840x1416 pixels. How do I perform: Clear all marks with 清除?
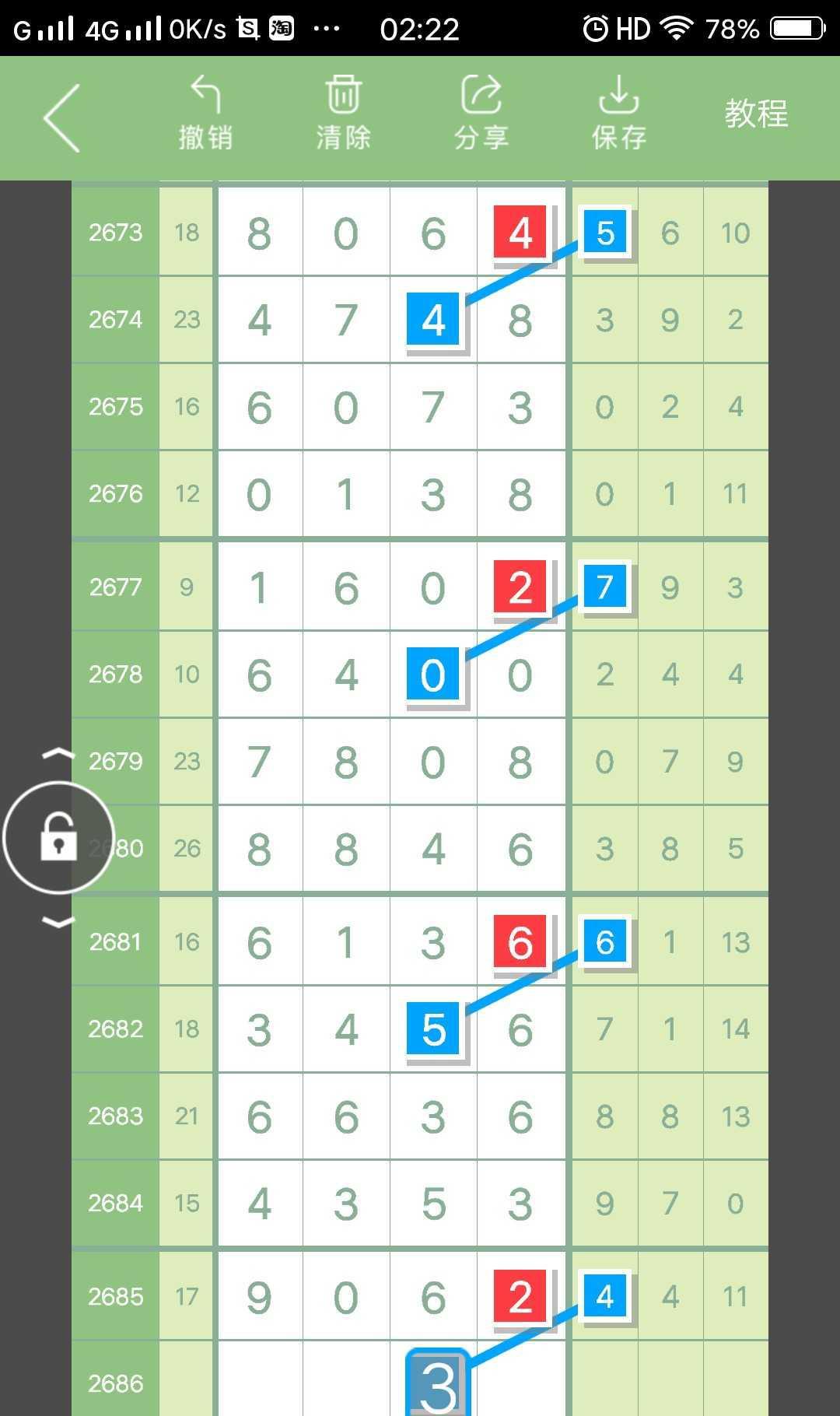click(x=343, y=114)
